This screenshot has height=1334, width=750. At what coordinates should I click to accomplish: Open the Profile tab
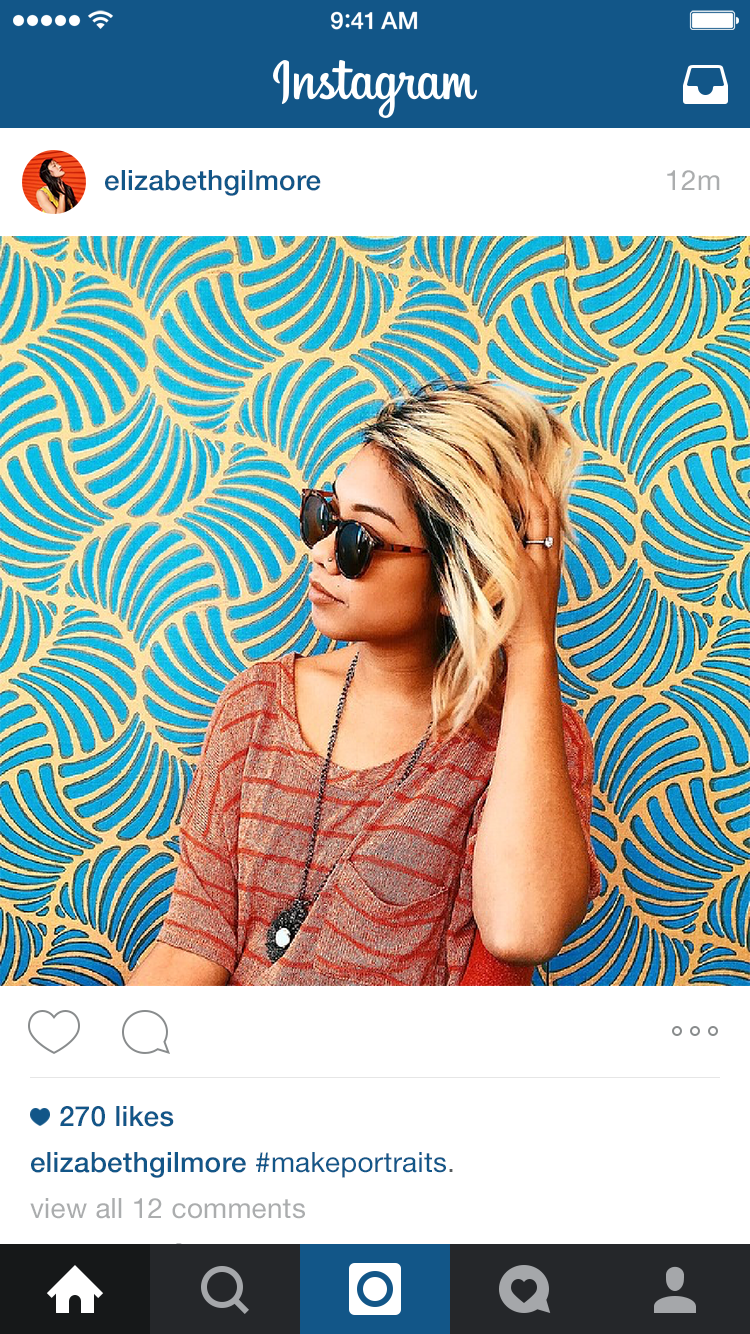coord(675,1290)
